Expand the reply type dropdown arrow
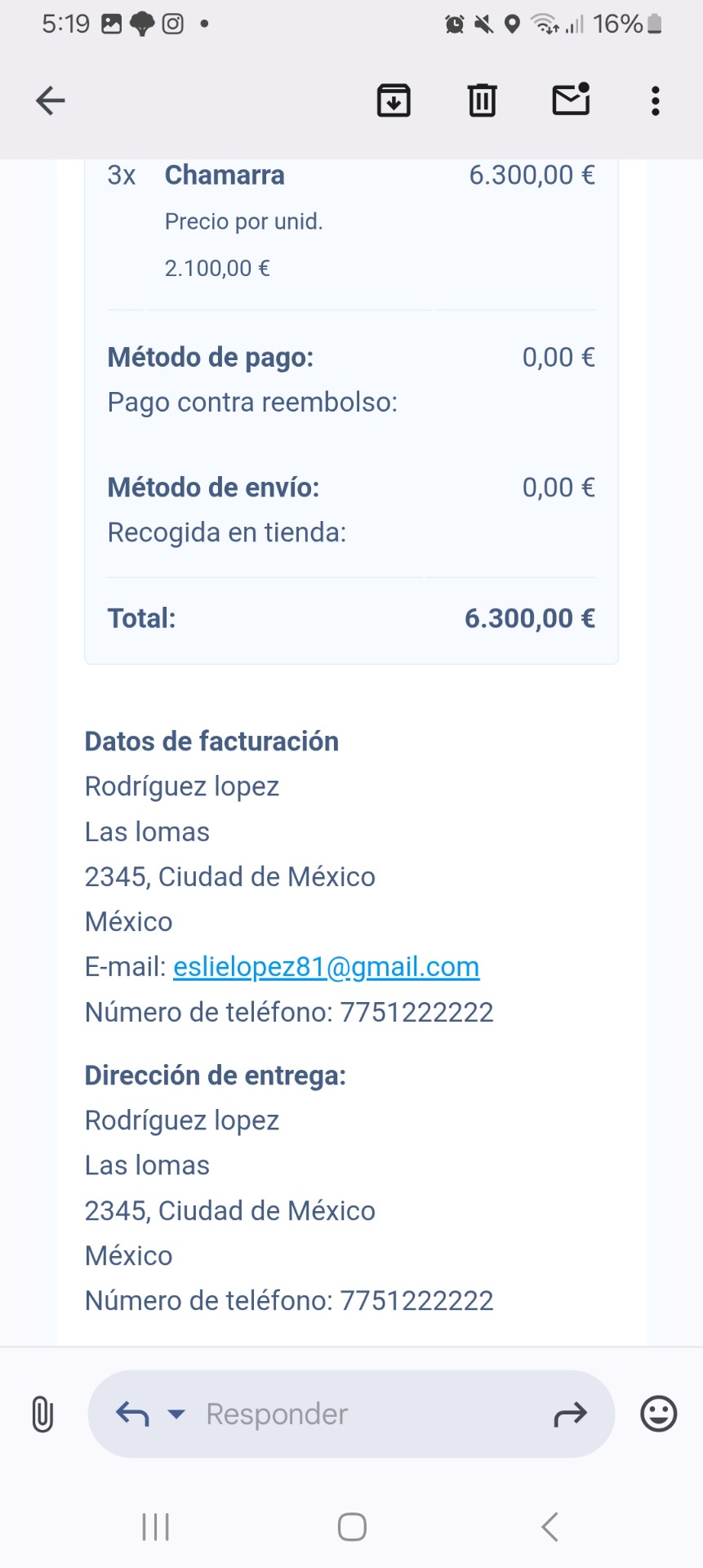The width and height of the screenshot is (703, 1568). tap(176, 1414)
